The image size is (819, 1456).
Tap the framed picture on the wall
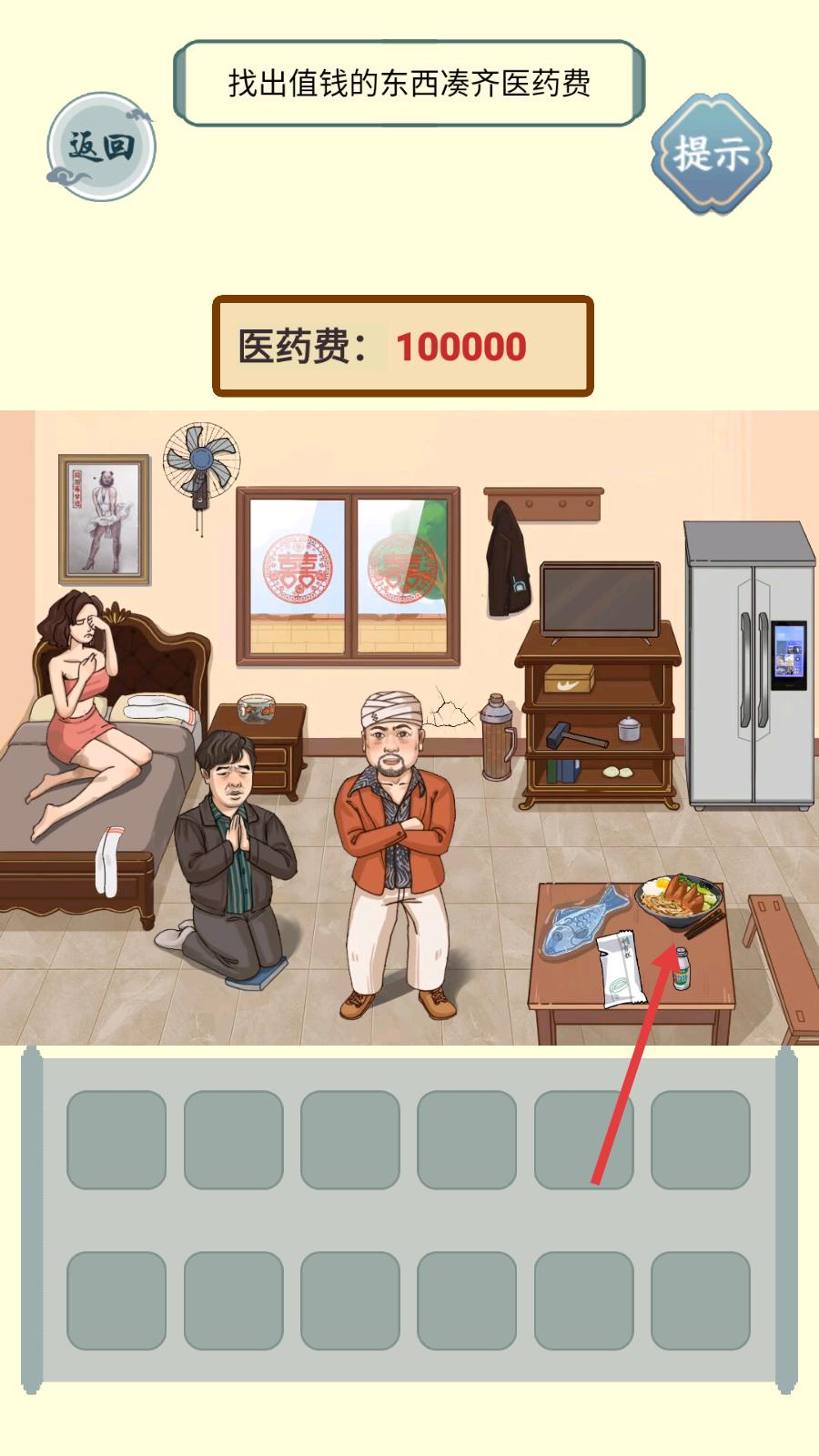tap(104, 519)
